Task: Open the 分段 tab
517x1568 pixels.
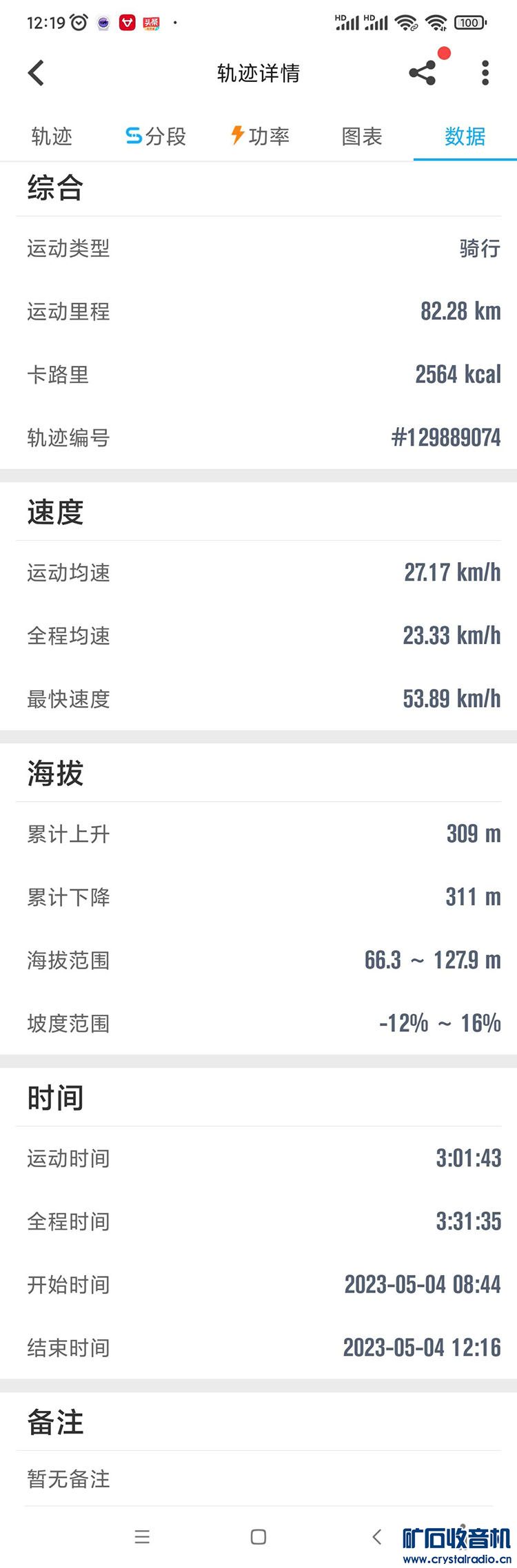Action: click(156, 136)
